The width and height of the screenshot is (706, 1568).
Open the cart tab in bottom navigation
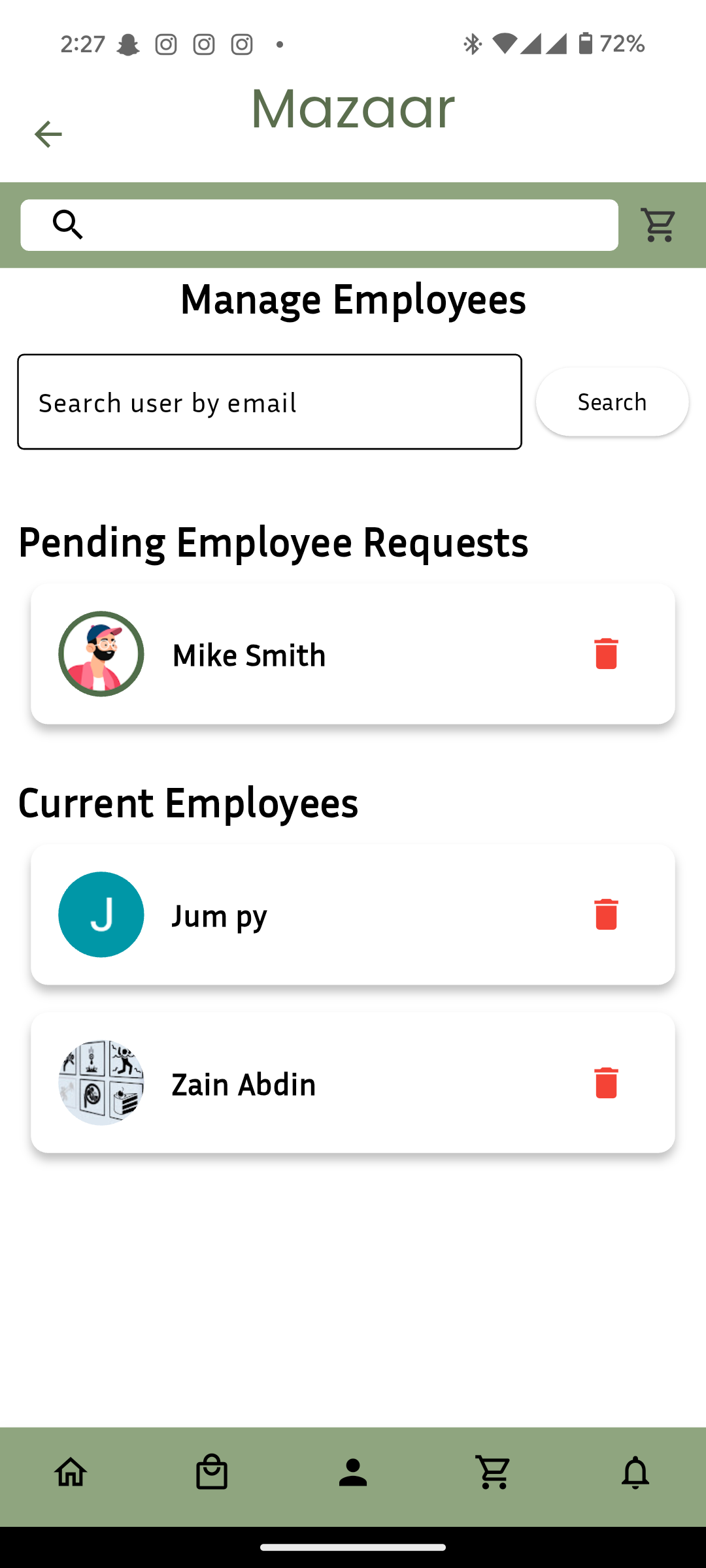click(x=494, y=1473)
